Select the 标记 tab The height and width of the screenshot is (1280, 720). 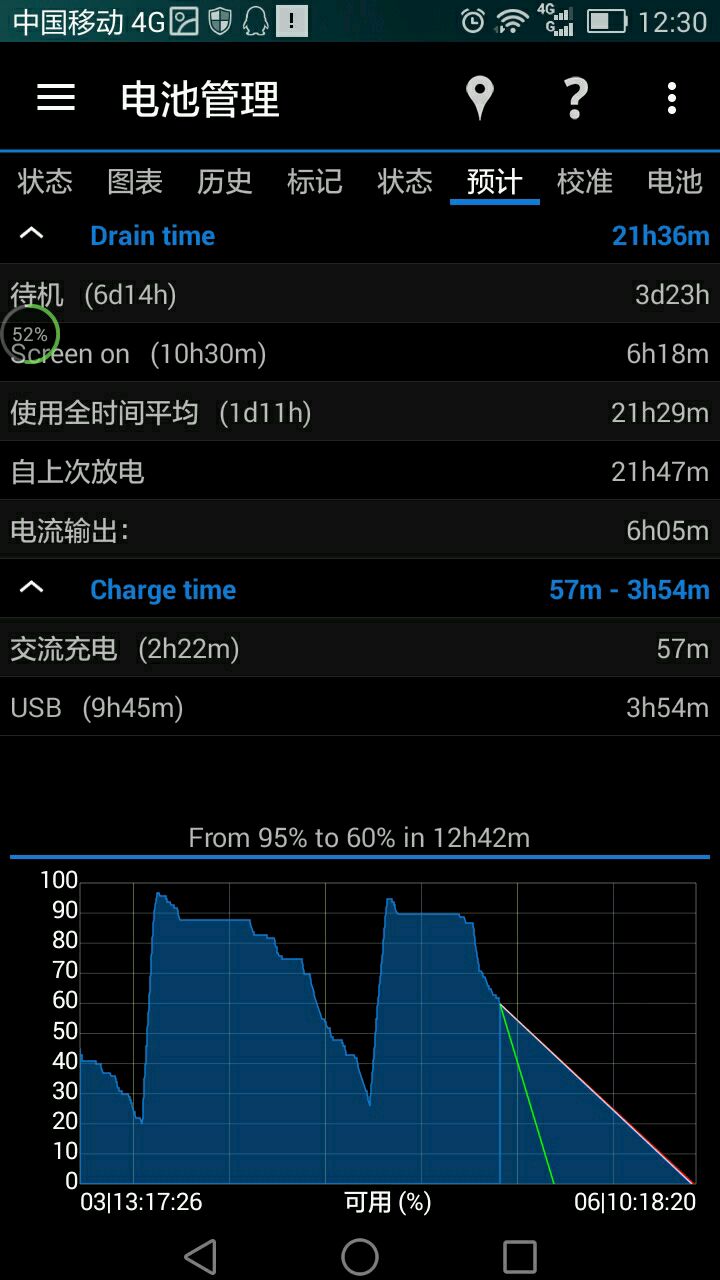coord(315,181)
